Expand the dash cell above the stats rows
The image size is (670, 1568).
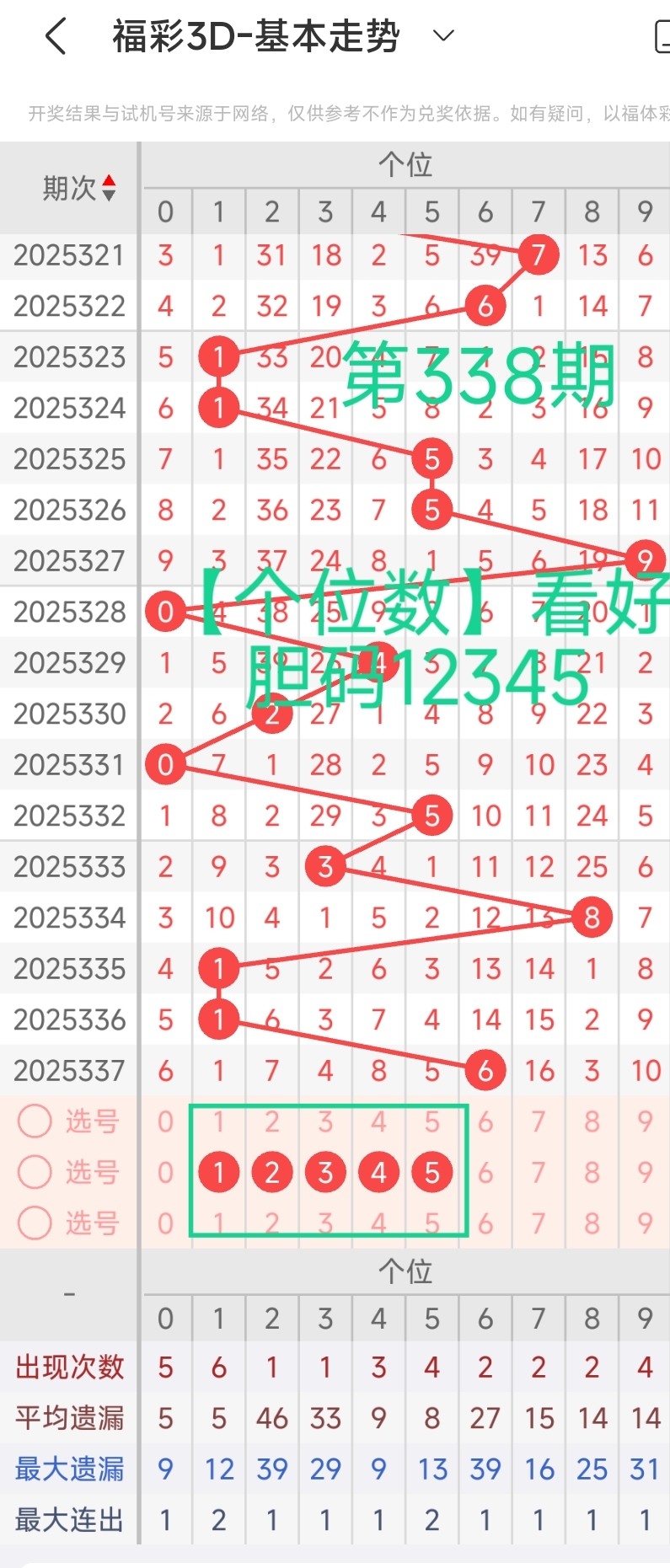tap(68, 1294)
